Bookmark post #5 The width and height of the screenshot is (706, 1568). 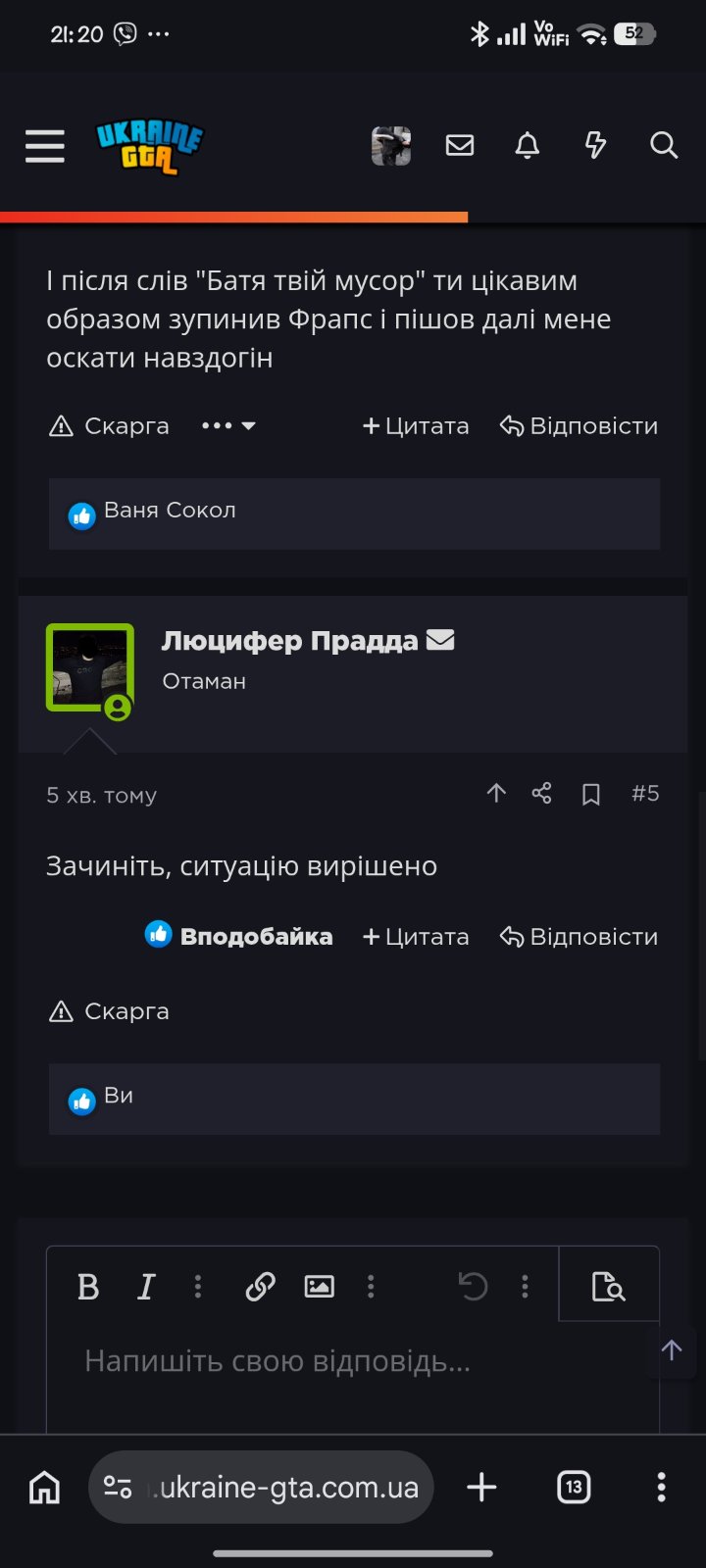pos(591,794)
